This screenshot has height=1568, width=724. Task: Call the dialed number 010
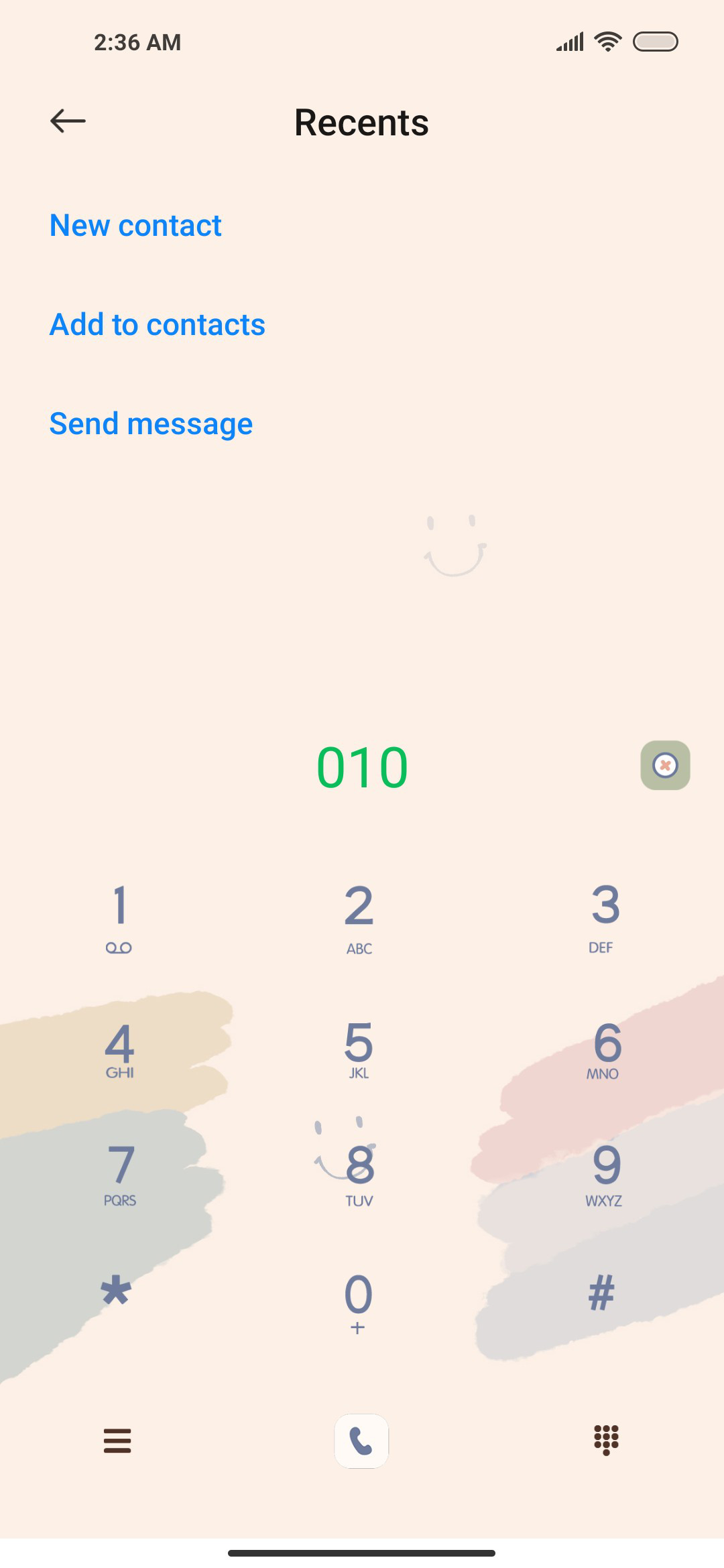pyautogui.click(x=361, y=1441)
